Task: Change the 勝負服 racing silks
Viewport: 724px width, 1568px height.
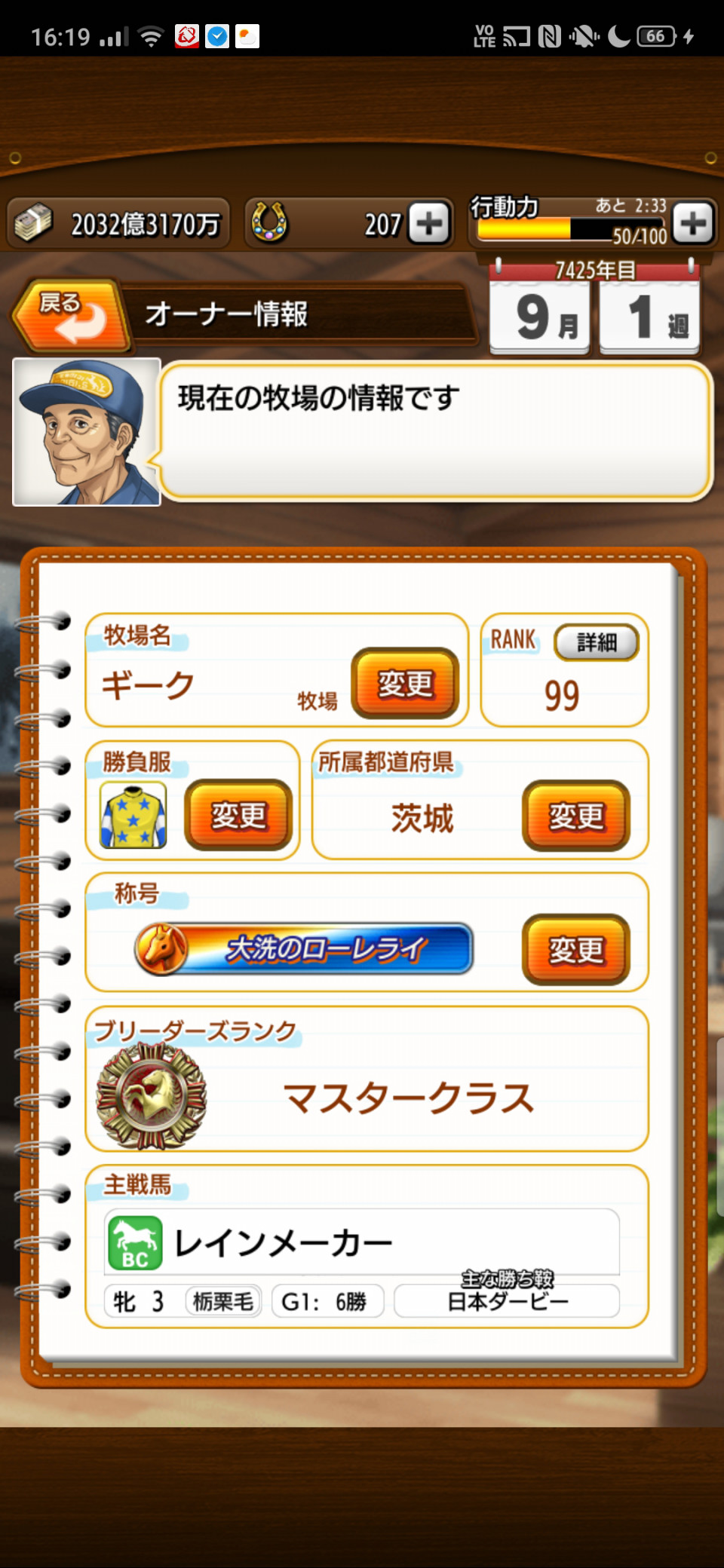Action: click(x=238, y=816)
